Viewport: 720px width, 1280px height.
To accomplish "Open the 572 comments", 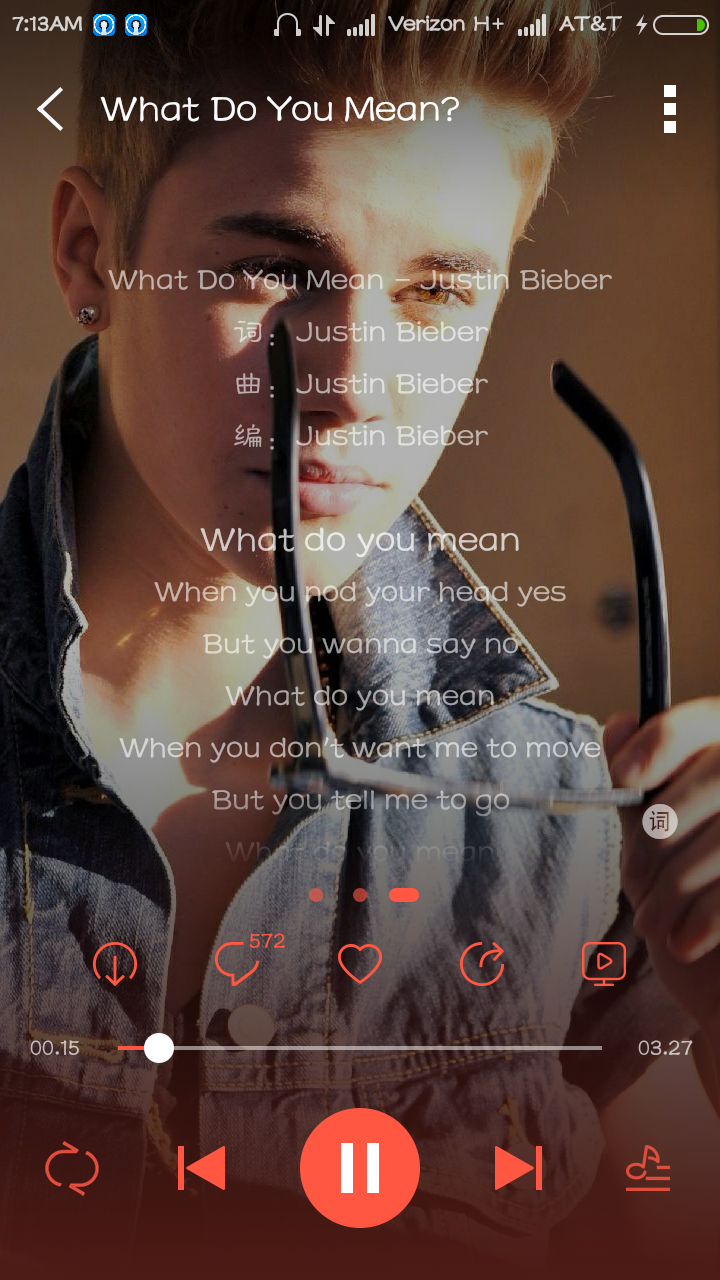I will (x=240, y=964).
